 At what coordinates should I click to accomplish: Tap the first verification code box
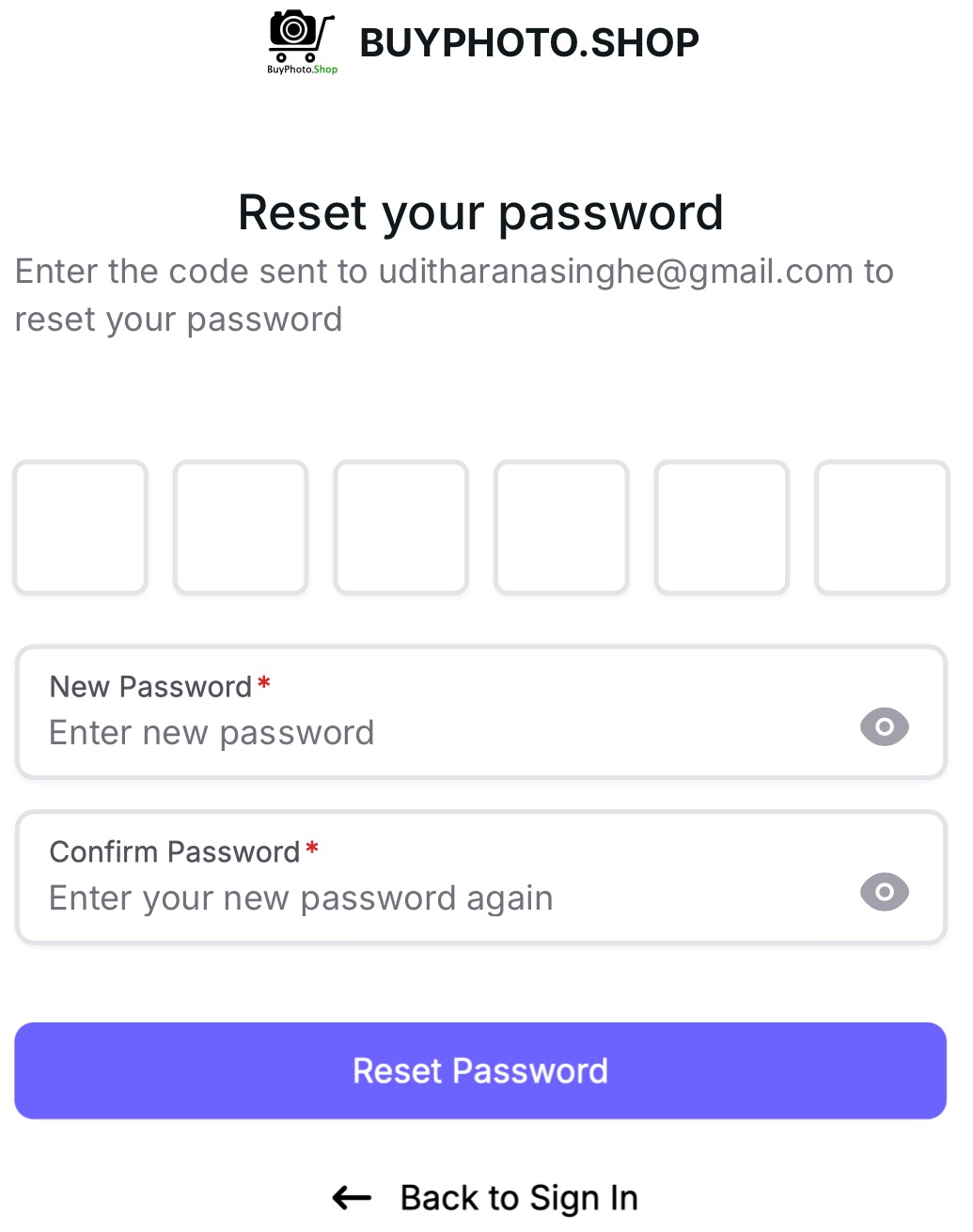click(x=81, y=527)
